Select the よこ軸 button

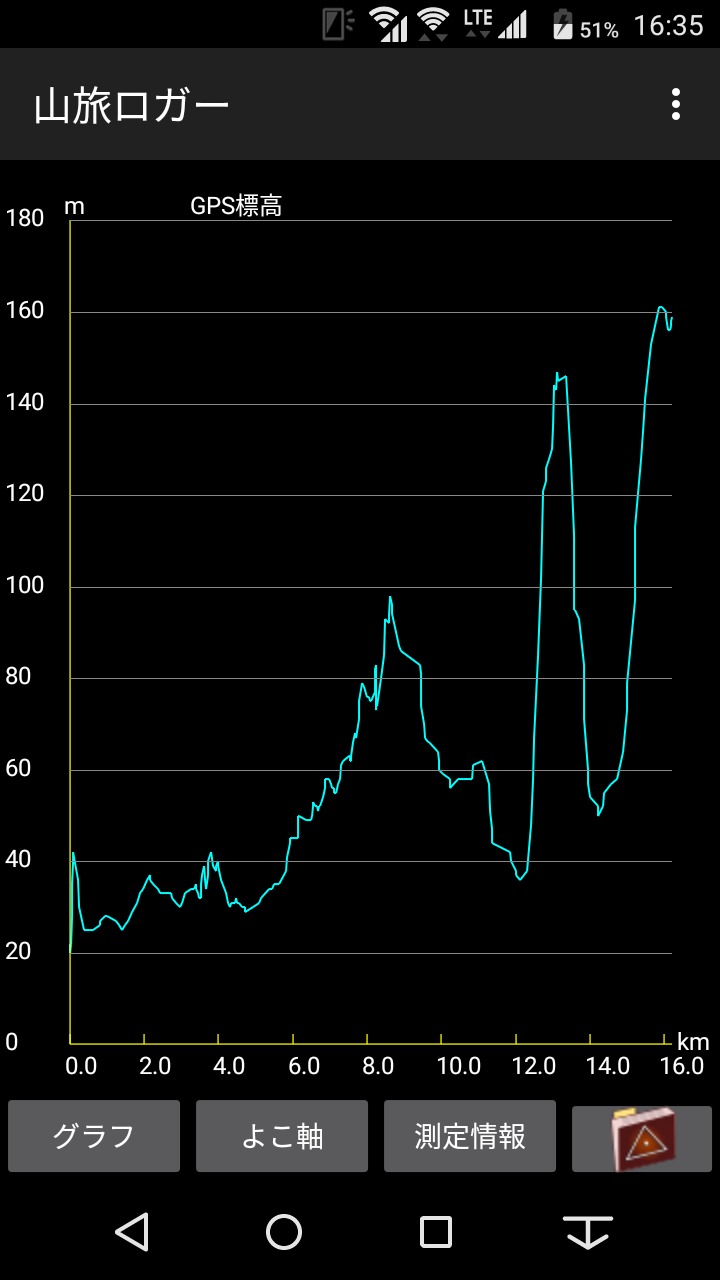pyautogui.click(x=282, y=1136)
